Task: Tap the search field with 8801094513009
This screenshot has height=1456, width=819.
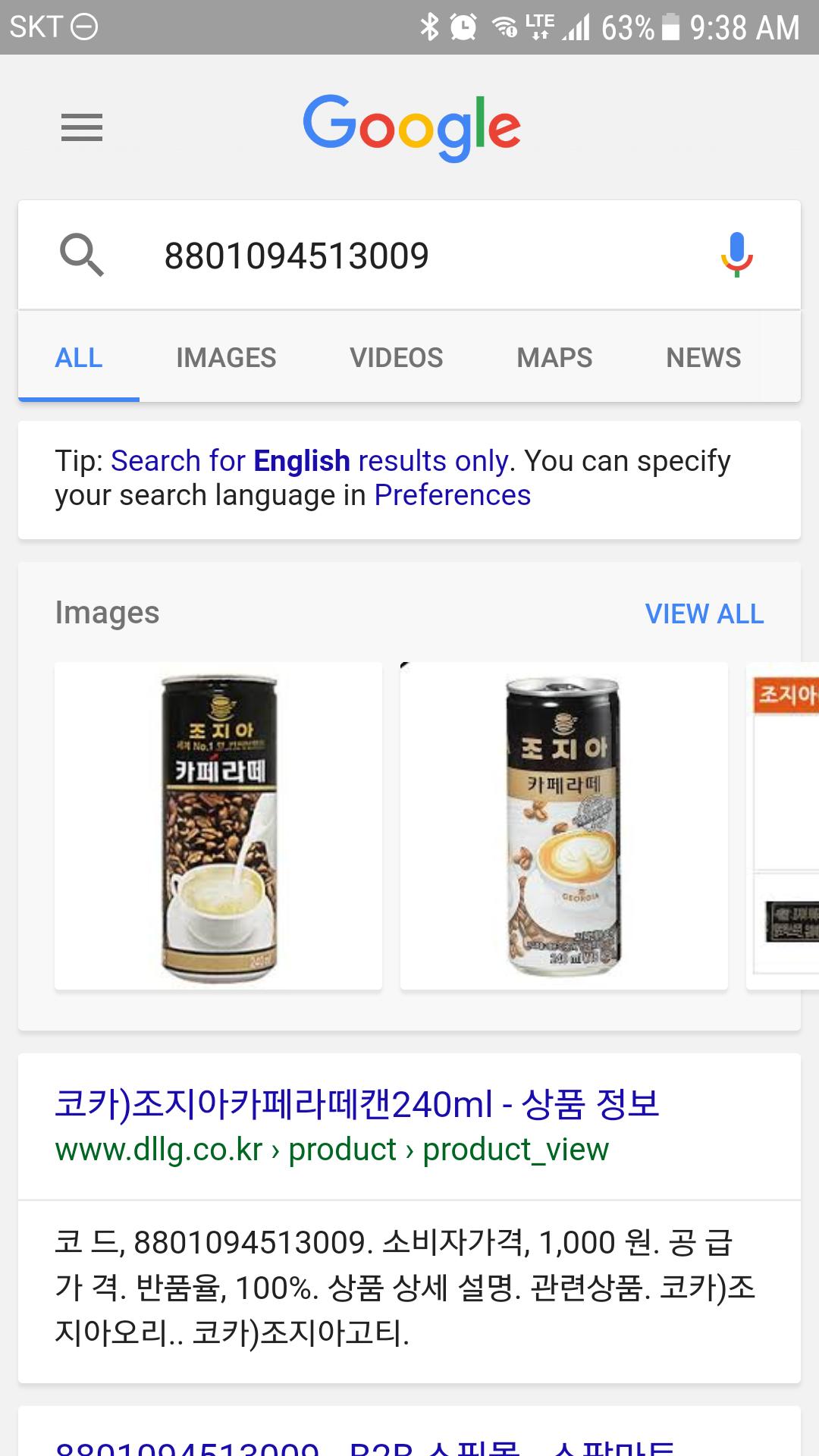Action: 409,256
